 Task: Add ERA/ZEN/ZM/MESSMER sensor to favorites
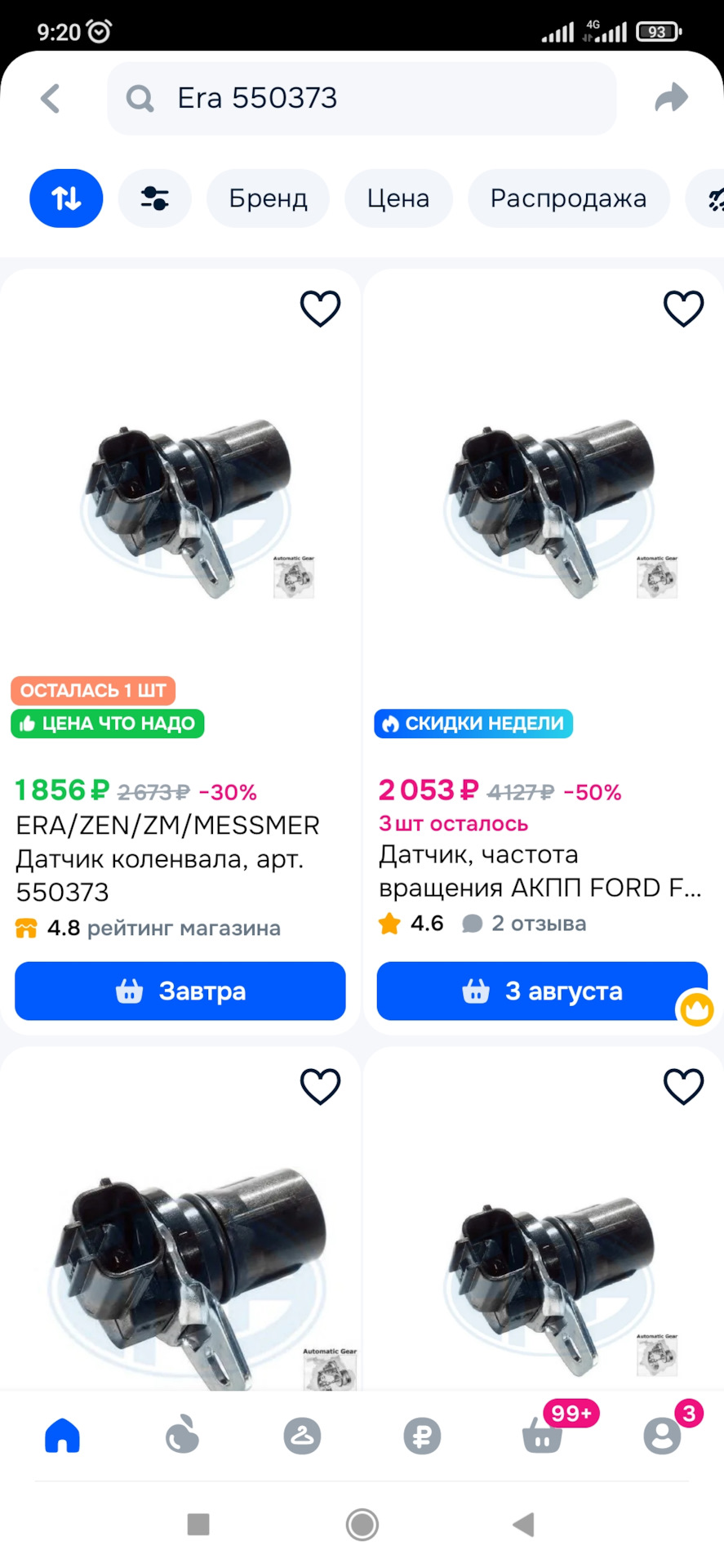(320, 309)
